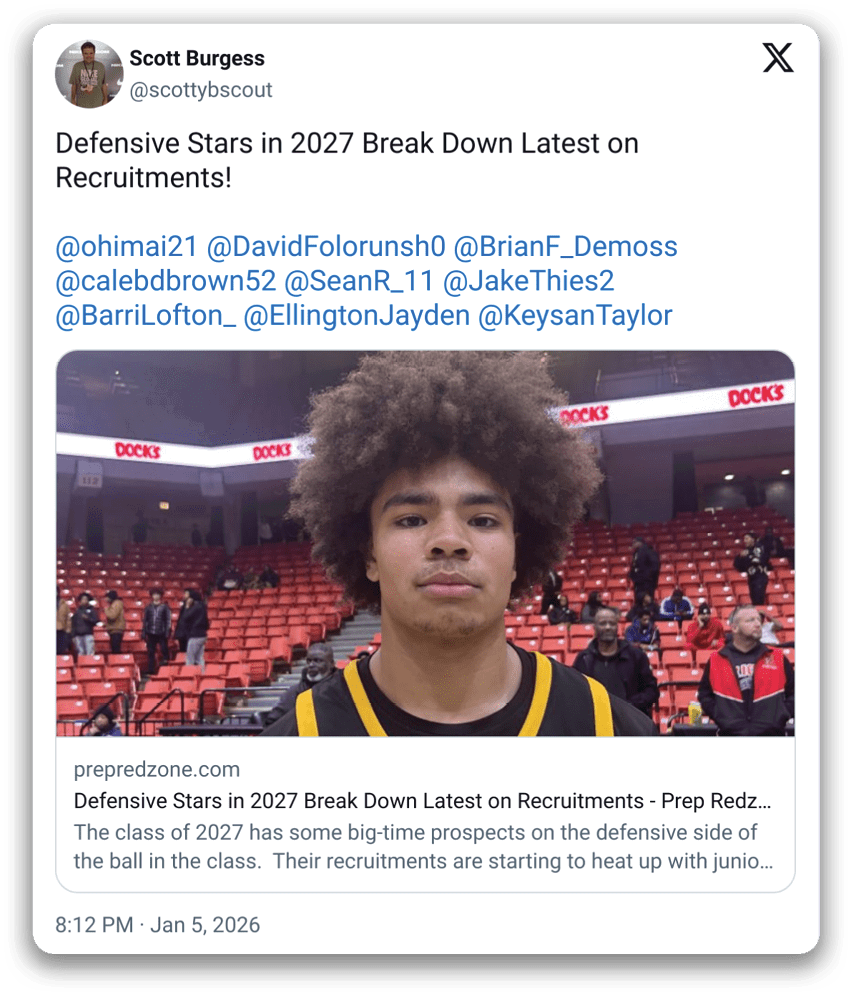Open Scott Burgess's profile picture

coord(89,74)
